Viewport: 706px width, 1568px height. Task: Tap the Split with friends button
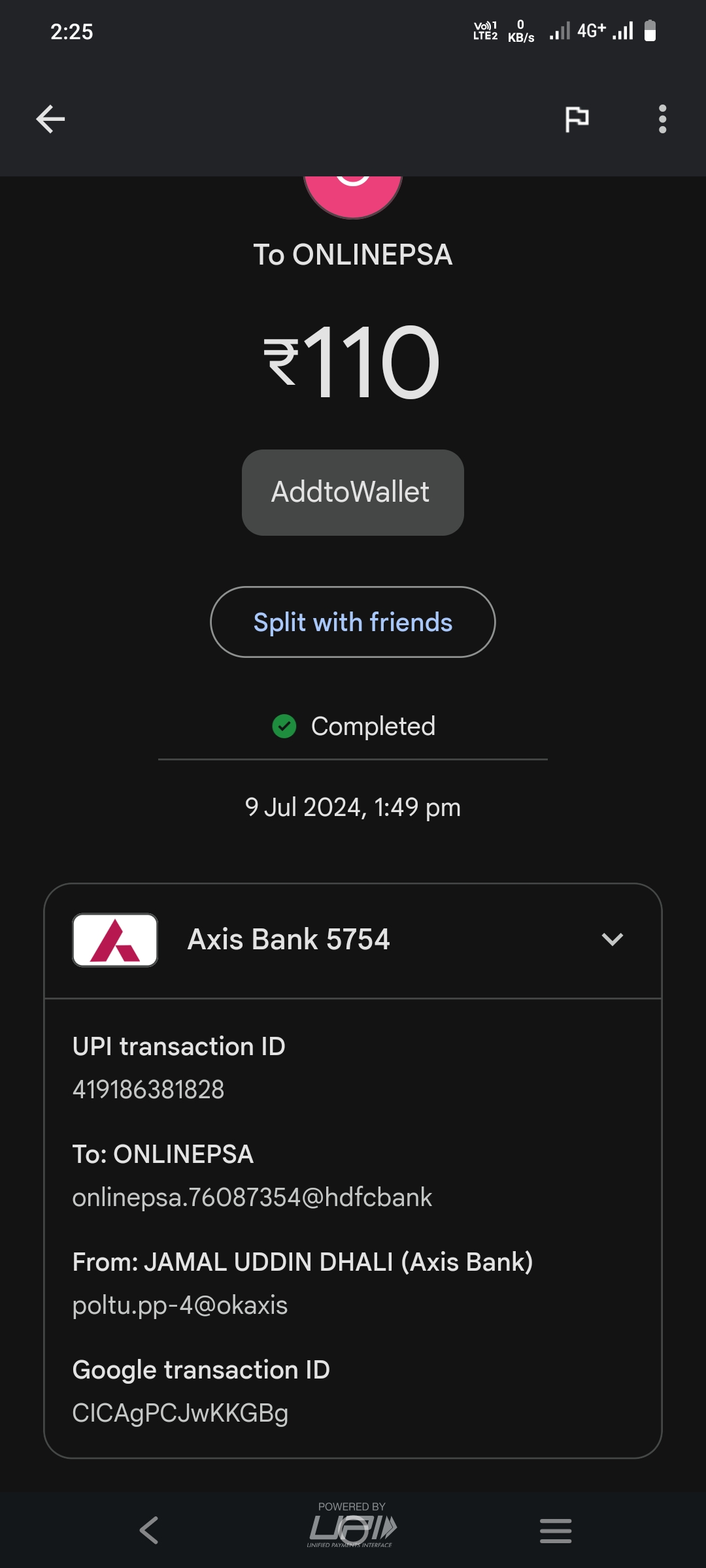[x=352, y=622]
